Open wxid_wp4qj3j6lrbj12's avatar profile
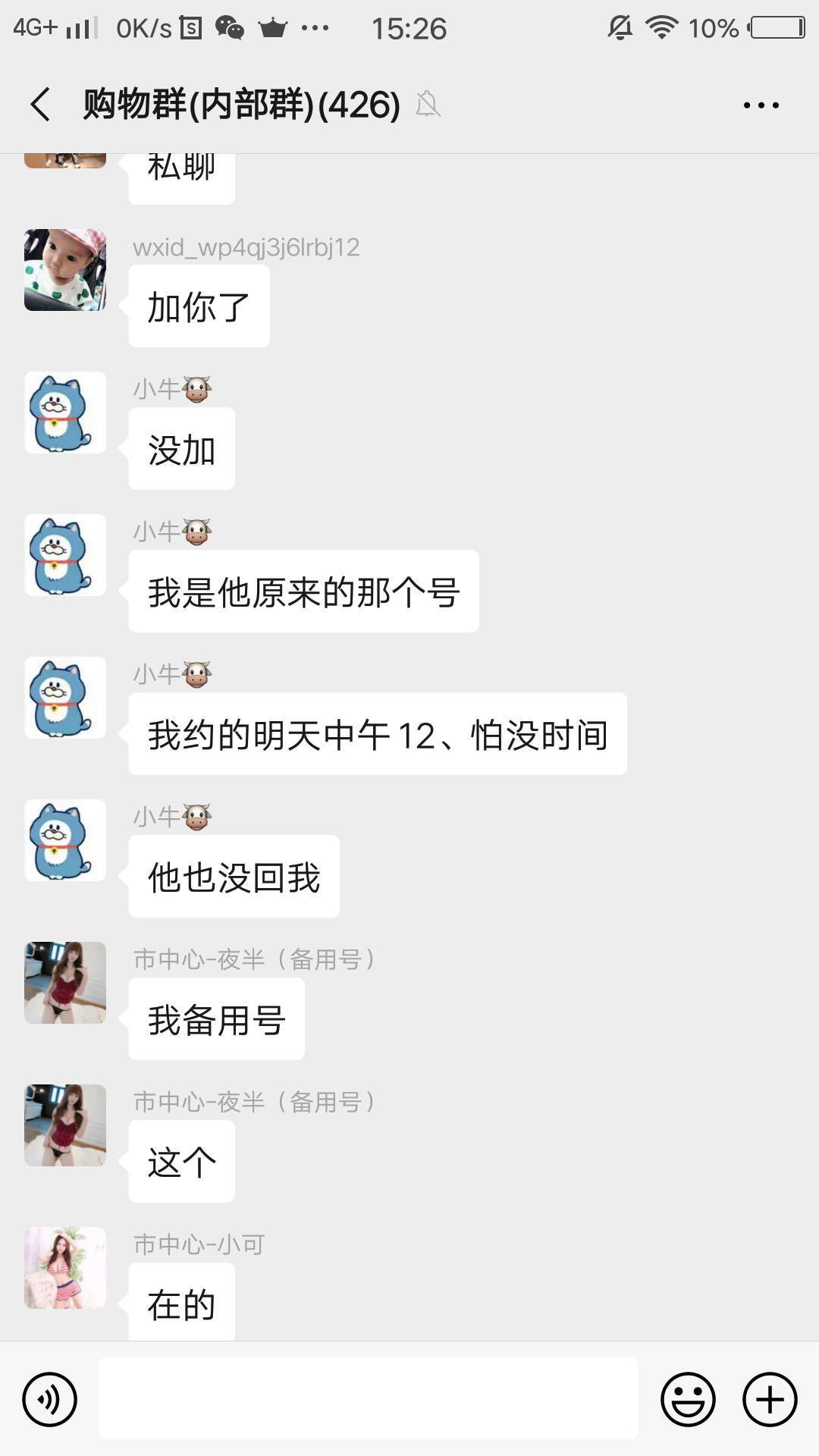The height and width of the screenshot is (1456, 819). click(x=65, y=270)
